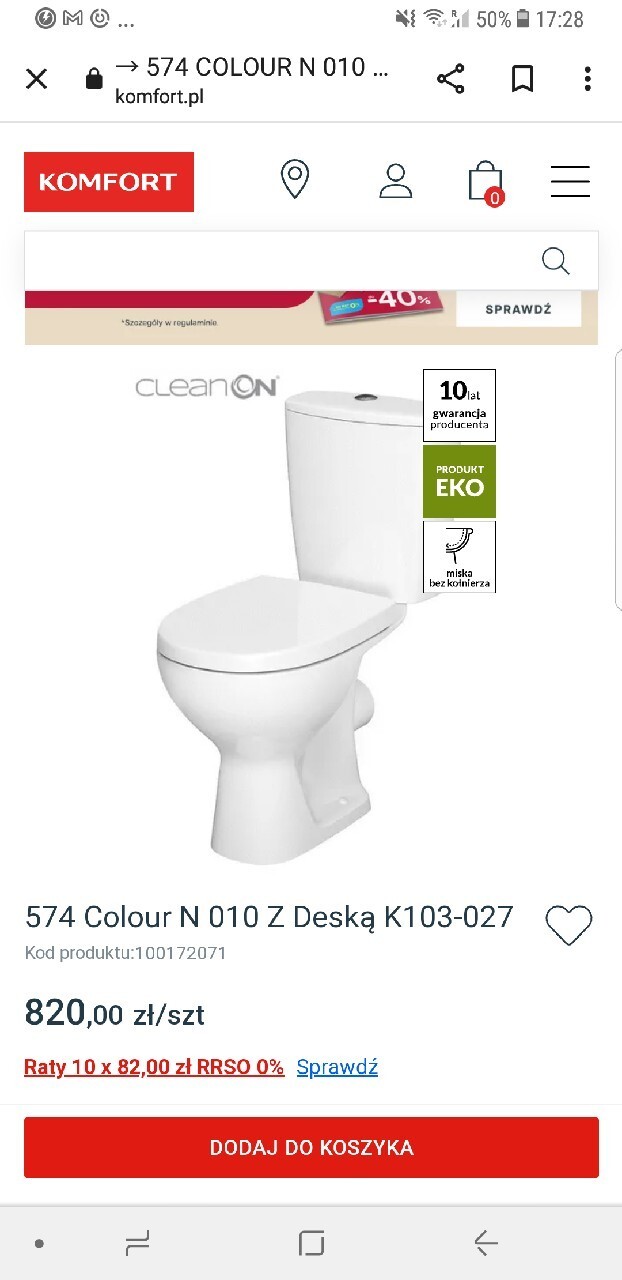Go back with system back button
Screen dimensions: 622x1280
pyautogui.click(x=486, y=1243)
